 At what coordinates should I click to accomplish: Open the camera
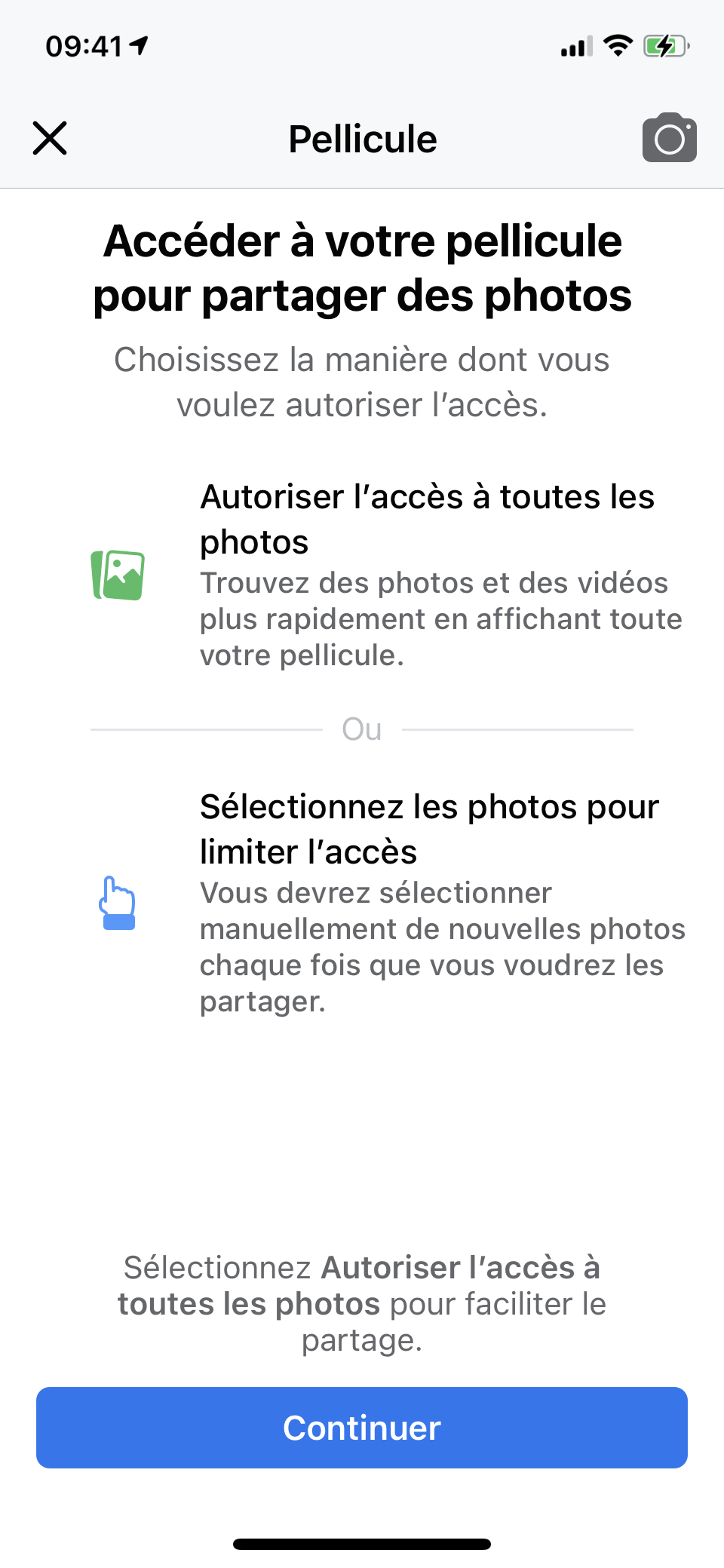point(669,138)
